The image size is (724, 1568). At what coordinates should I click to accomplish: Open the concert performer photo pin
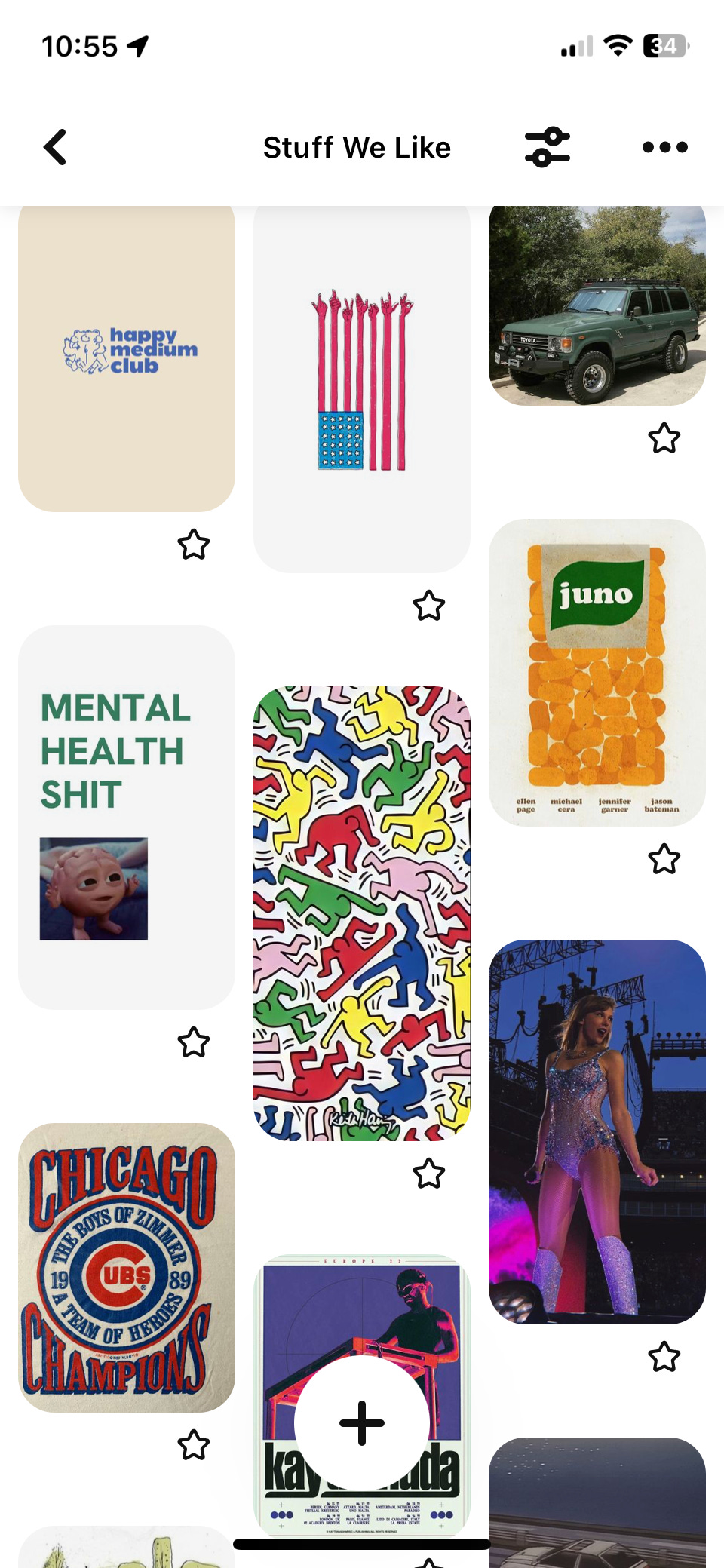coord(597,1131)
